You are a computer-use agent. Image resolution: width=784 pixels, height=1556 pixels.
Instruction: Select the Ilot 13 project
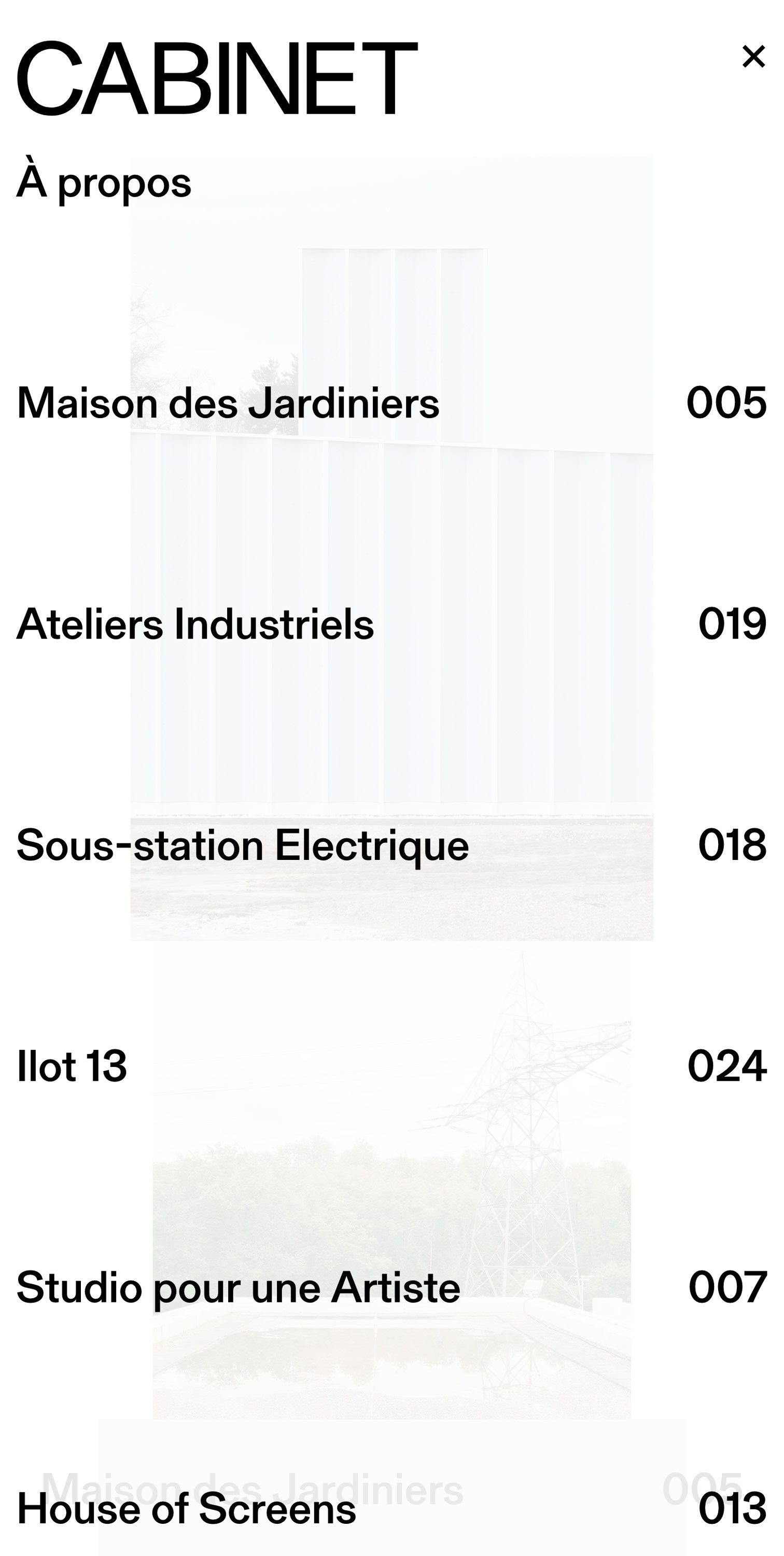coord(392,1065)
